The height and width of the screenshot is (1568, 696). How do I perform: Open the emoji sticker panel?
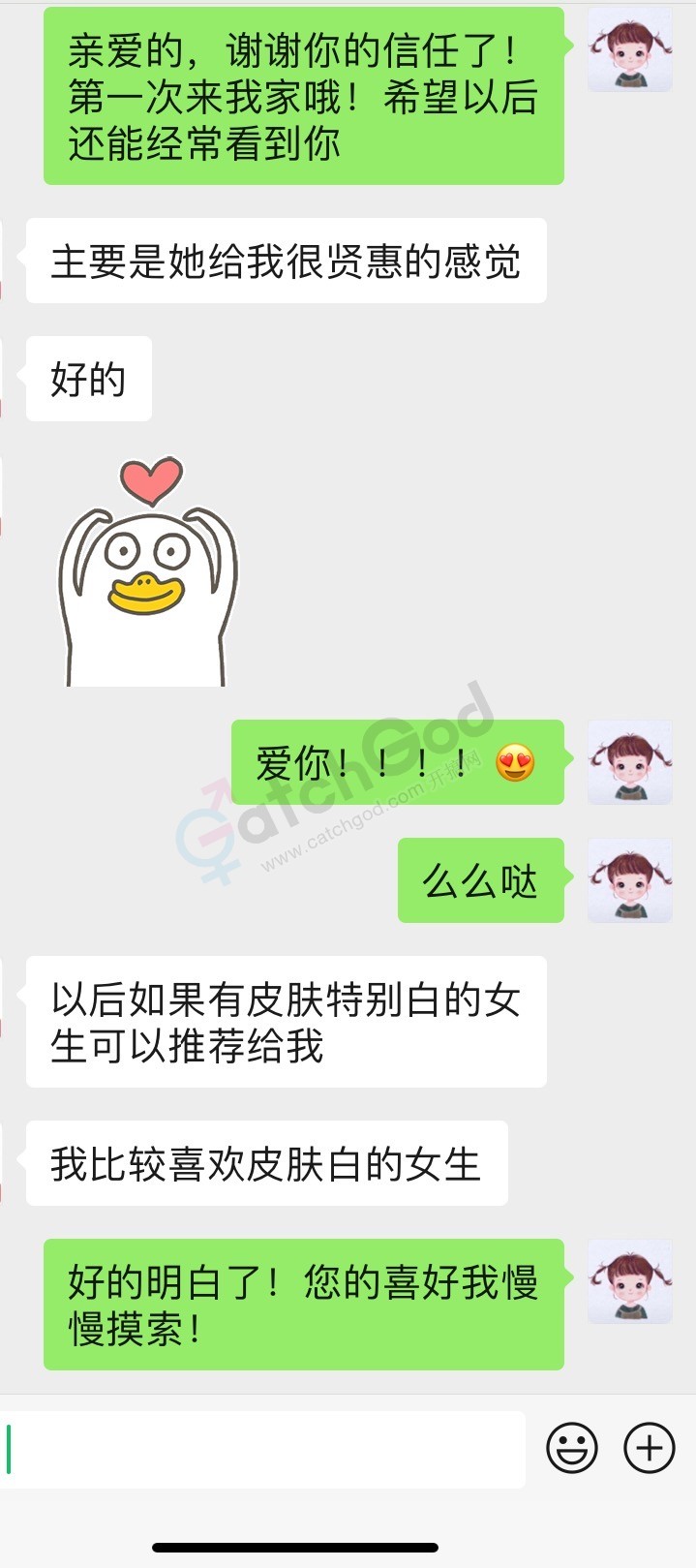572,1449
